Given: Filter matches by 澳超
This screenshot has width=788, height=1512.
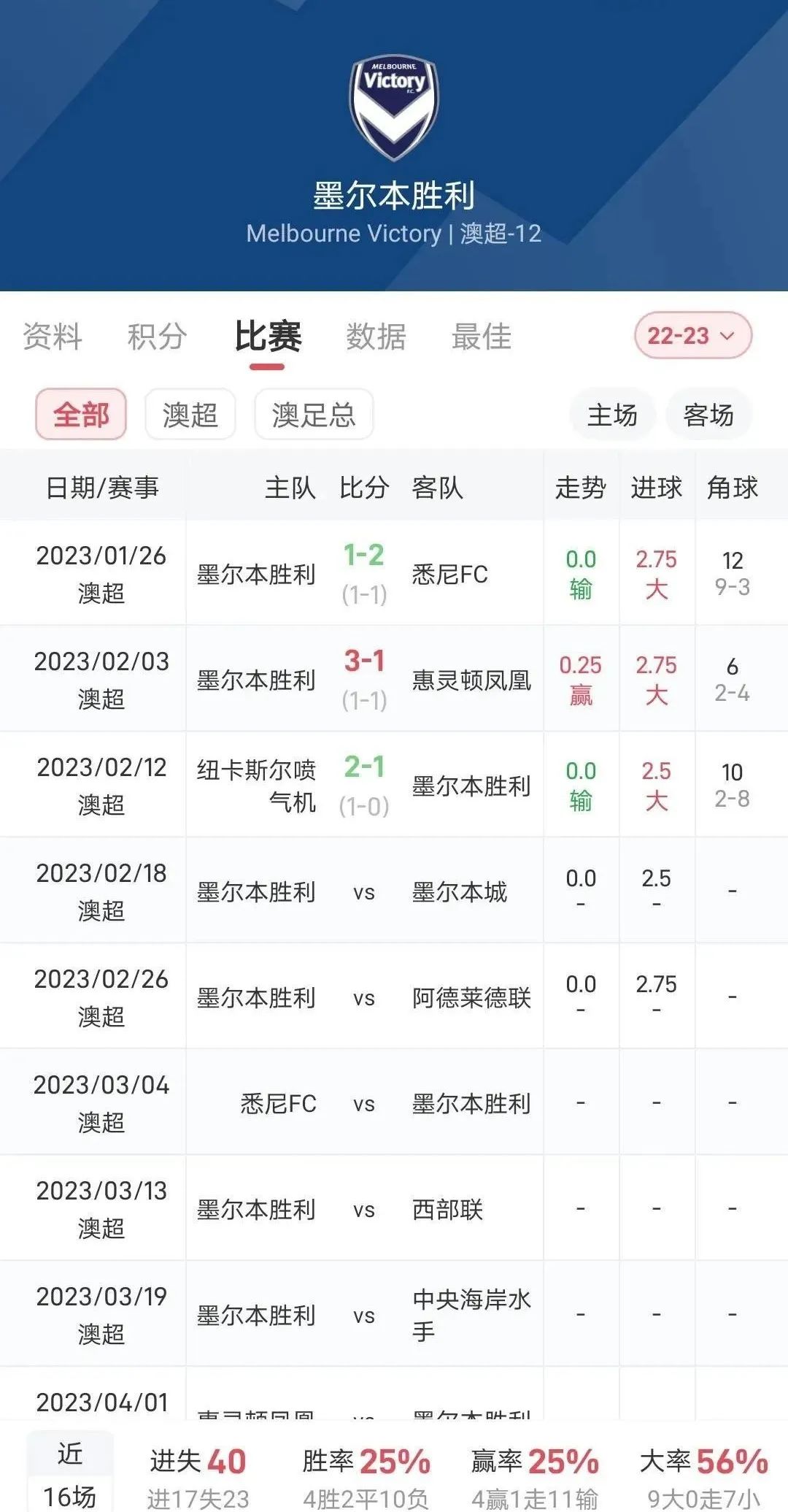Looking at the screenshot, I should 190,415.
